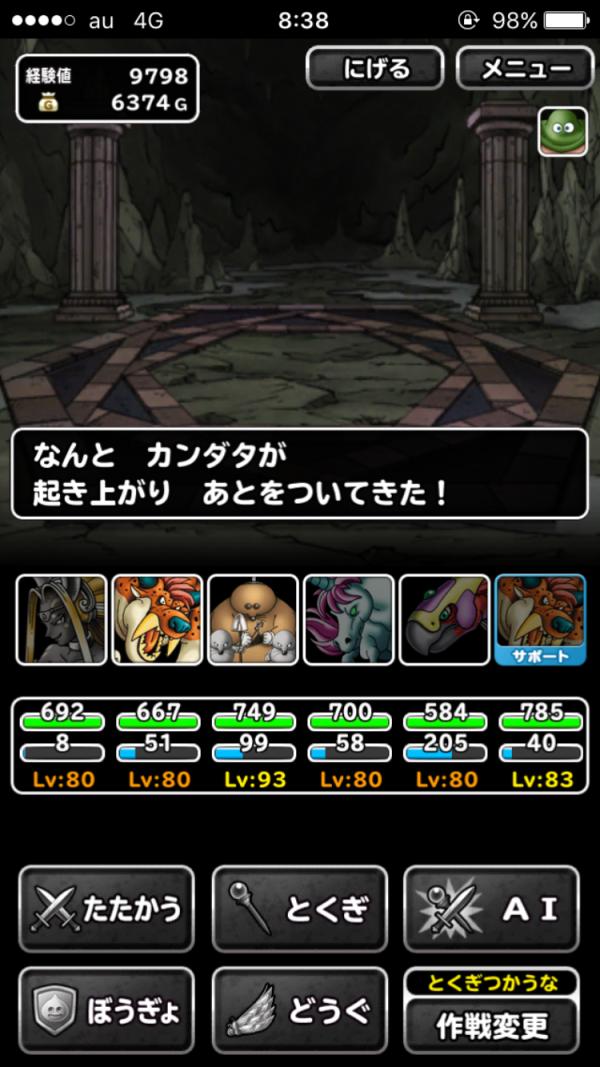Viewport: 600px width, 1067px height.
Task: Tap the にげる (flee) button
Action: 375,69
